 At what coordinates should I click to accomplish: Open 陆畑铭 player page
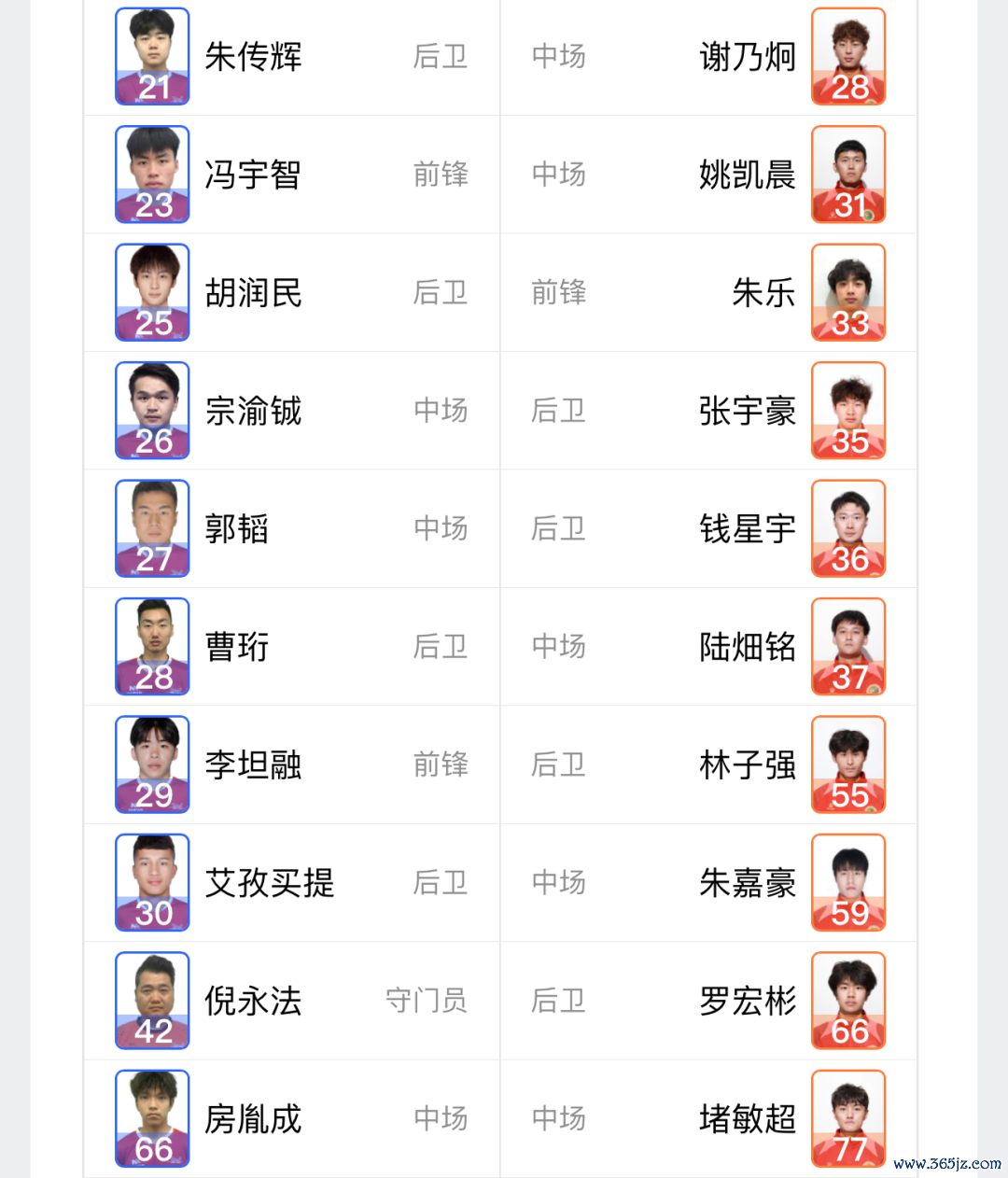(x=747, y=647)
